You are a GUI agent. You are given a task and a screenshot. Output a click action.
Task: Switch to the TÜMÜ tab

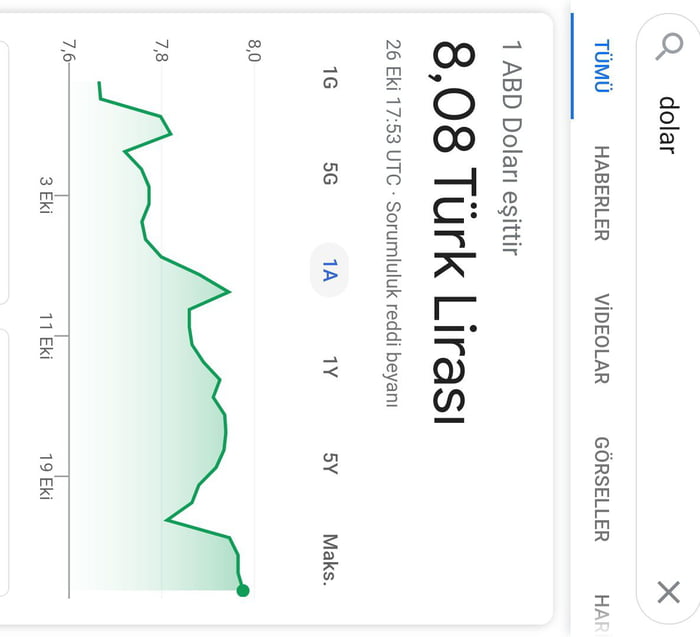click(x=601, y=67)
